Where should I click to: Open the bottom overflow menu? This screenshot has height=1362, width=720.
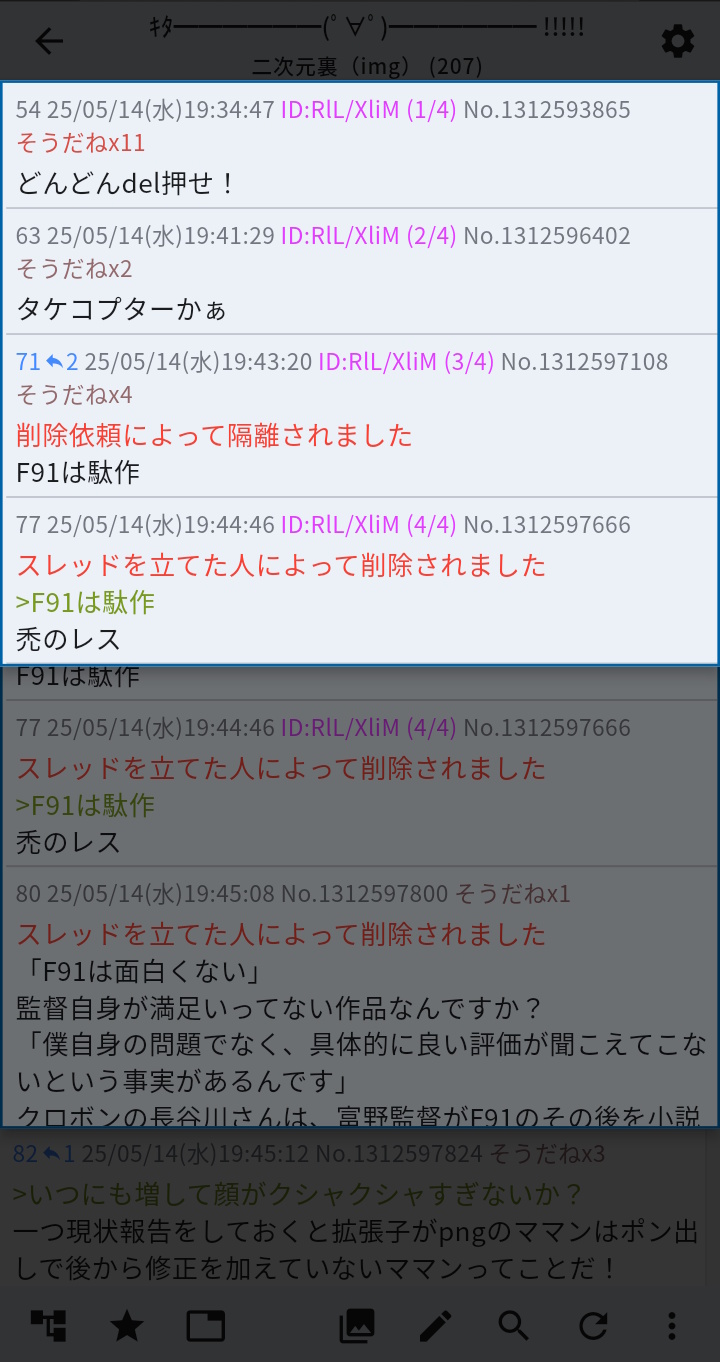pos(672,1326)
